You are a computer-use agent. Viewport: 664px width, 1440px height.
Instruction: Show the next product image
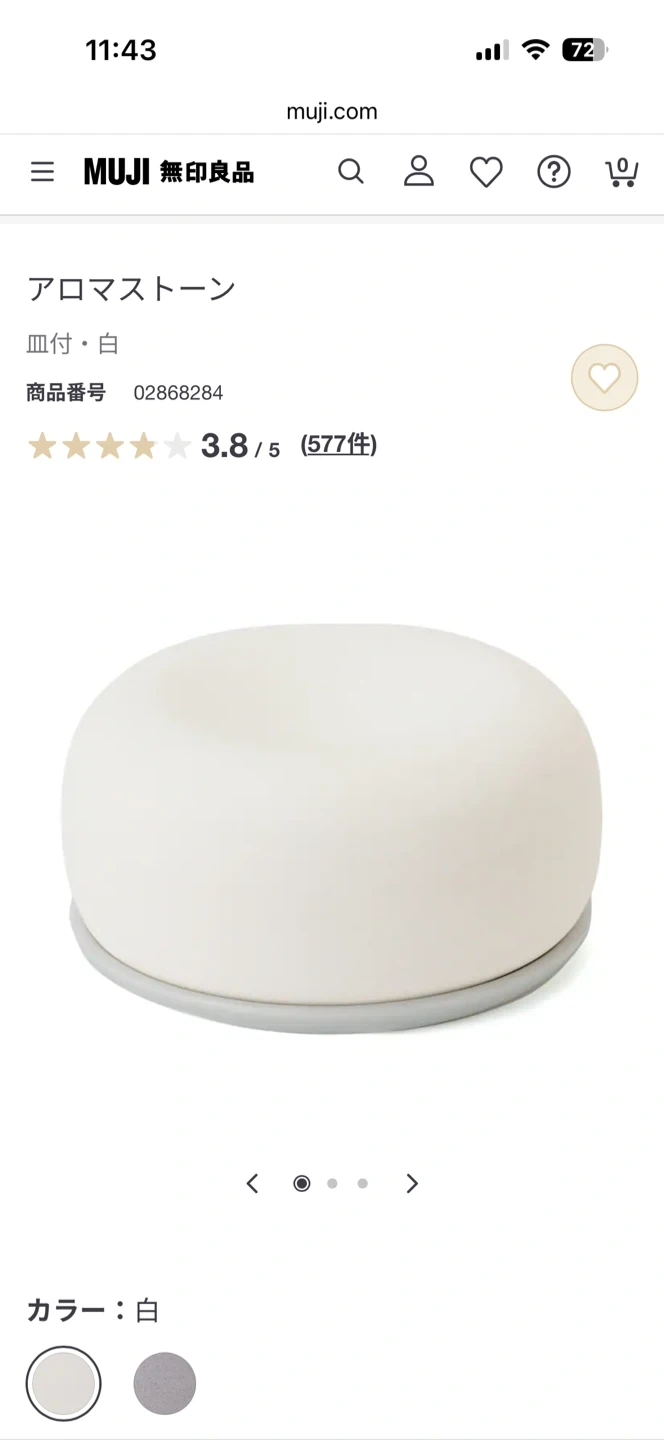[412, 1184]
